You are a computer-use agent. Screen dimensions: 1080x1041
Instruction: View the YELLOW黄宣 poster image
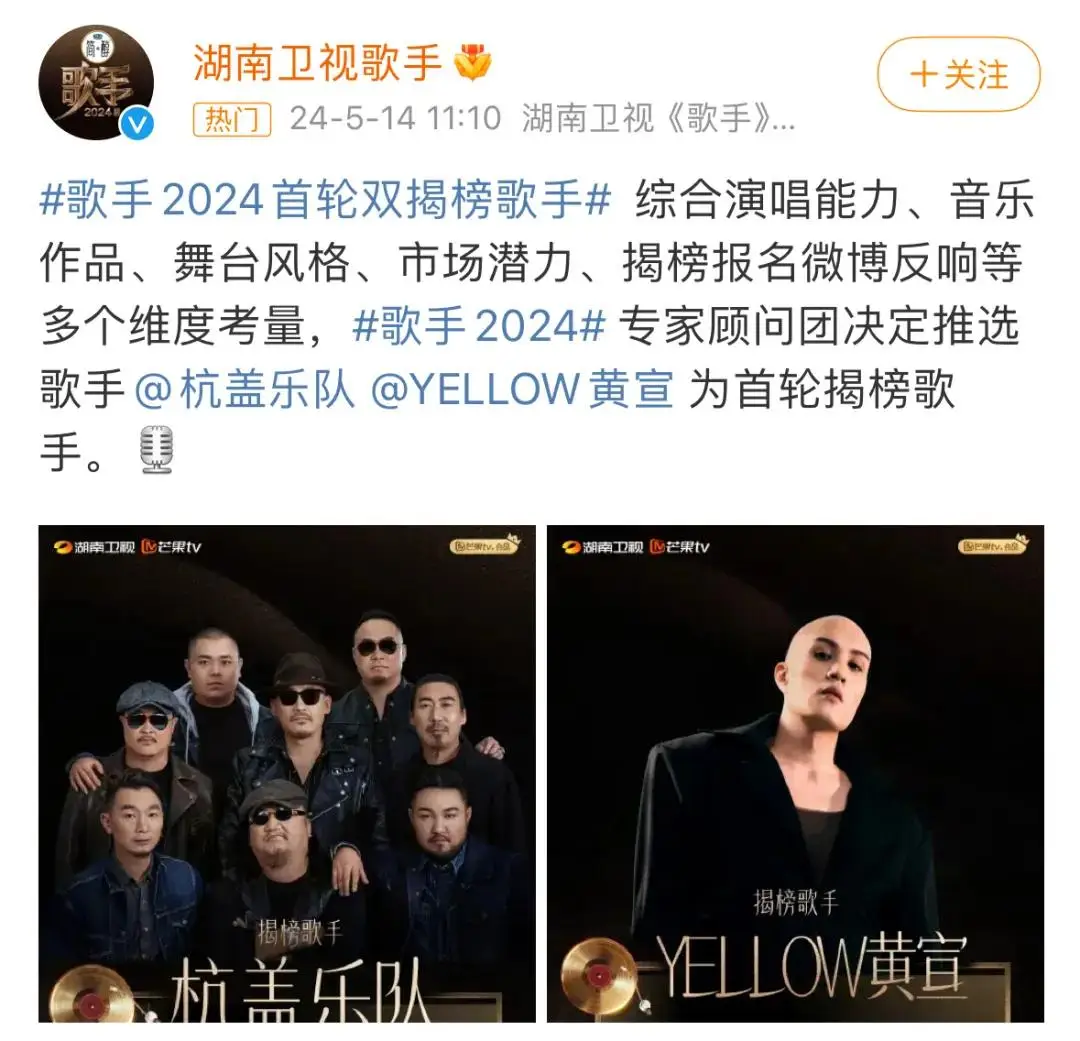tap(795, 773)
